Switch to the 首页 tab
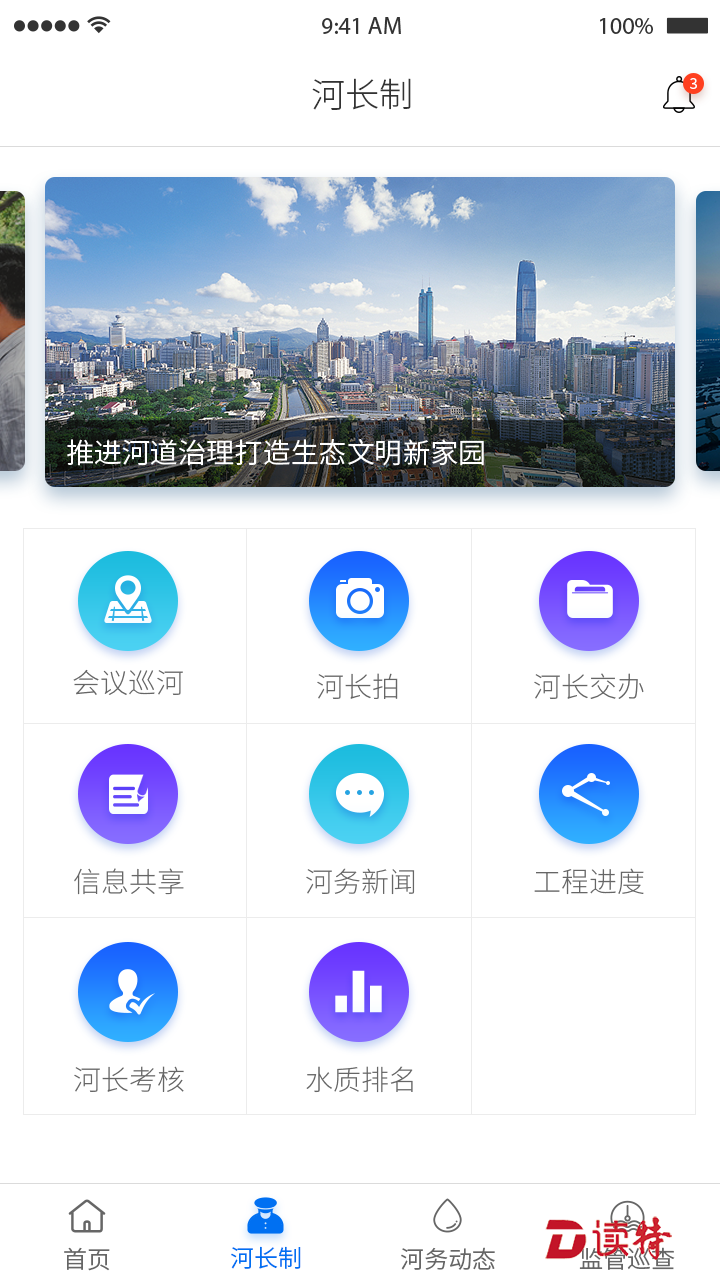This screenshot has height=1280, width=720. (87, 1234)
